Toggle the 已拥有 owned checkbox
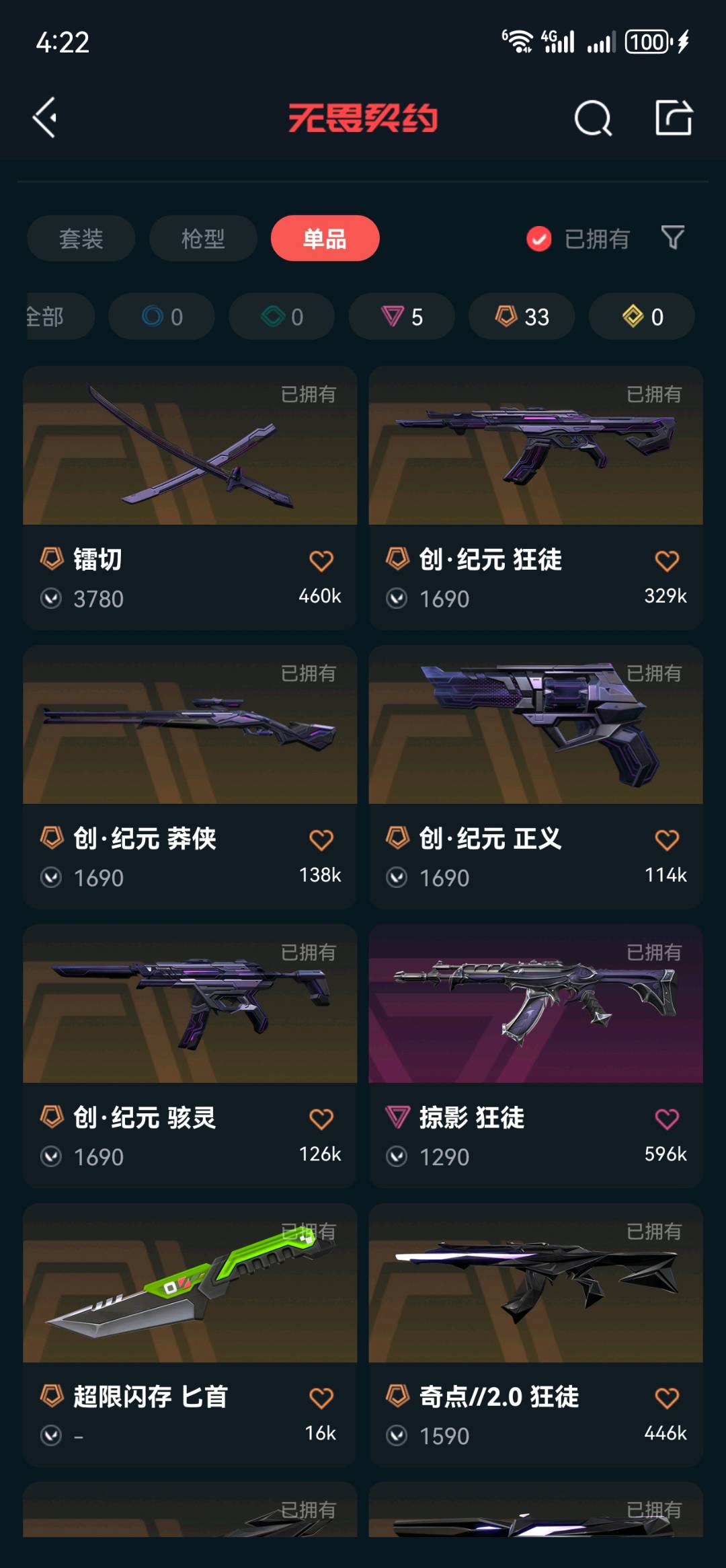Image resolution: width=726 pixels, height=1568 pixels. tap(539, 238)
